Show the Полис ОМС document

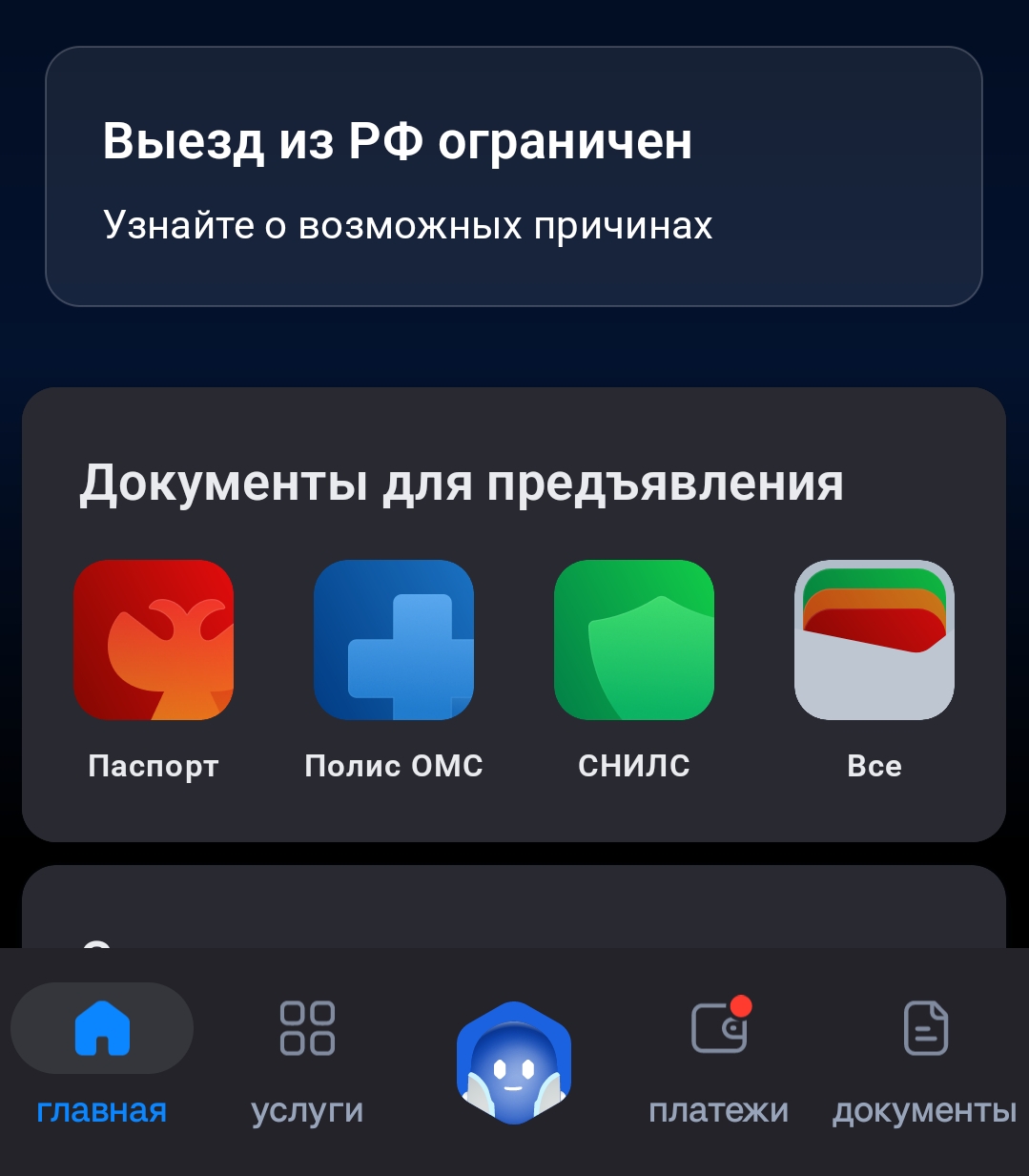394,640
